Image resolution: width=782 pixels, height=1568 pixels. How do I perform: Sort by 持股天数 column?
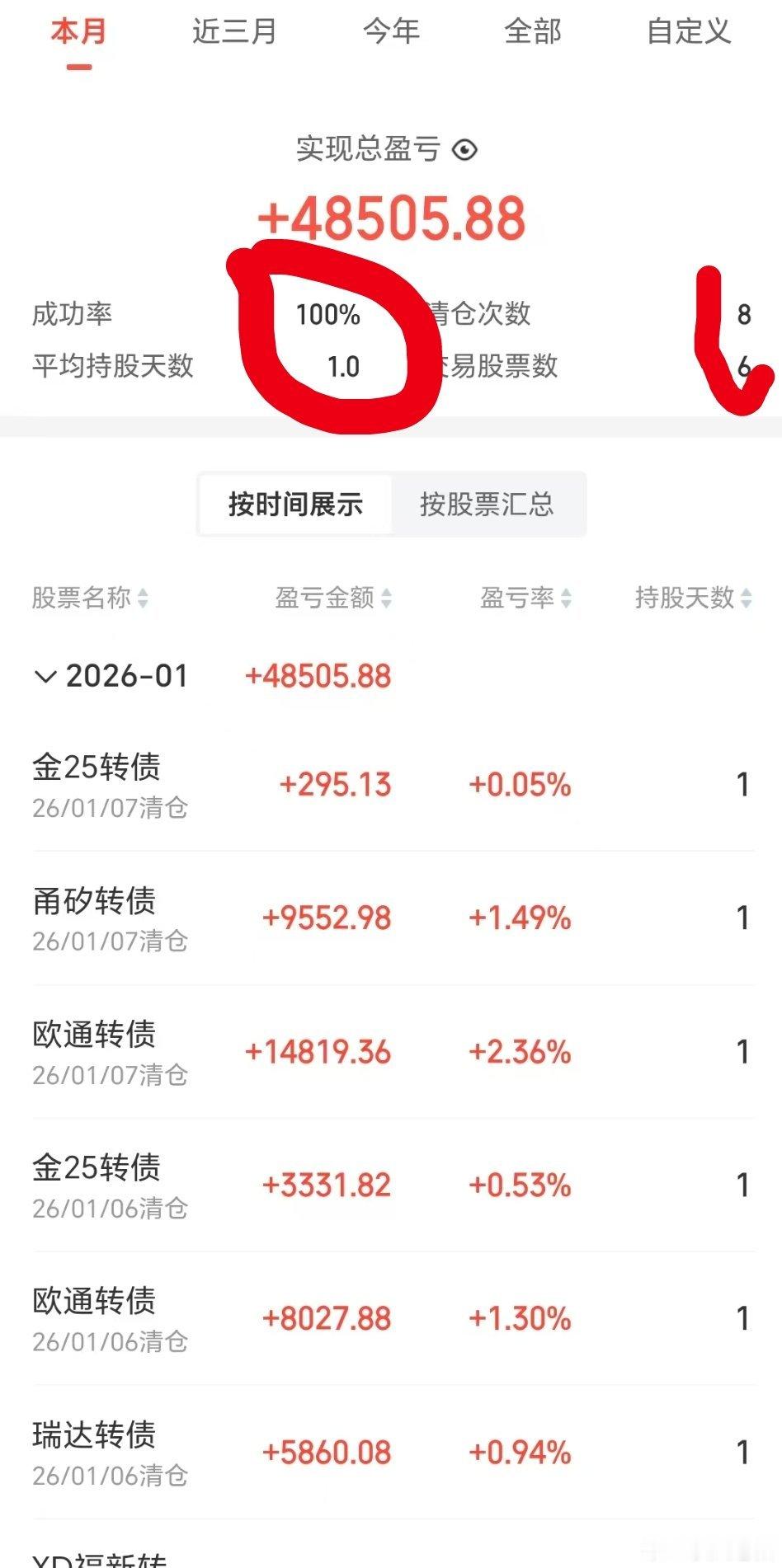(693, 598)
